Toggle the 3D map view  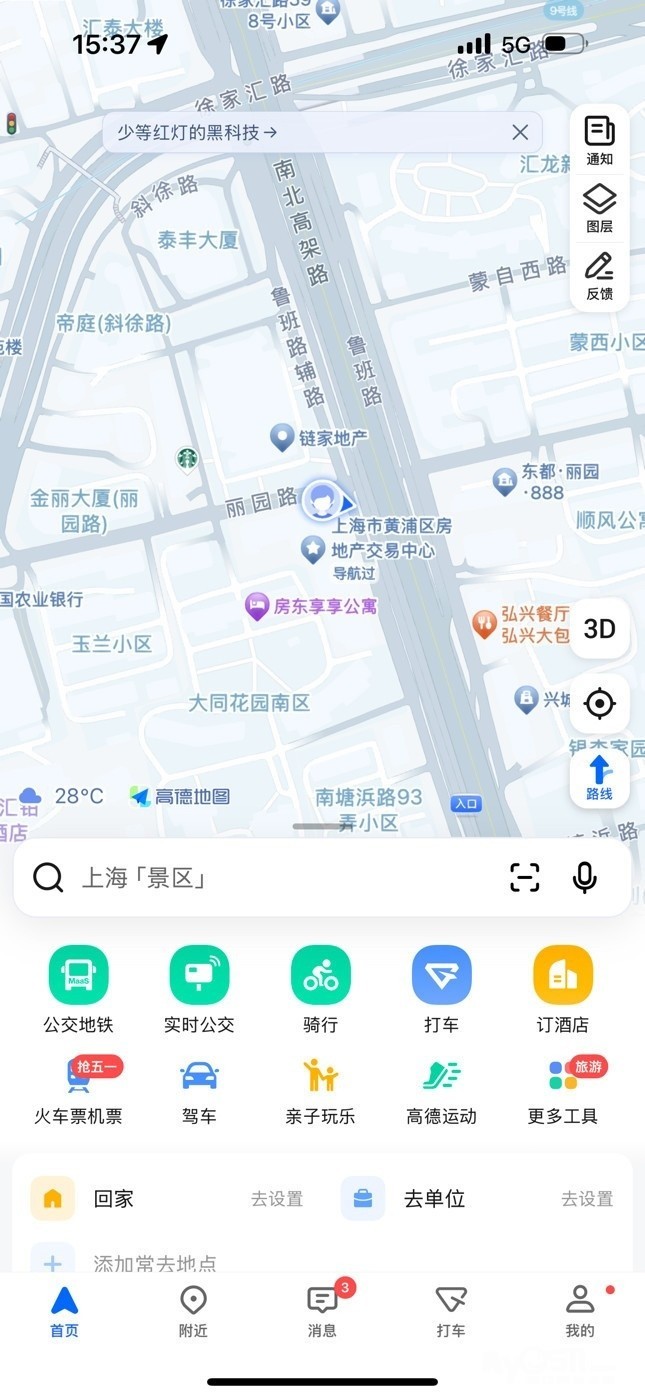(599, 629)
